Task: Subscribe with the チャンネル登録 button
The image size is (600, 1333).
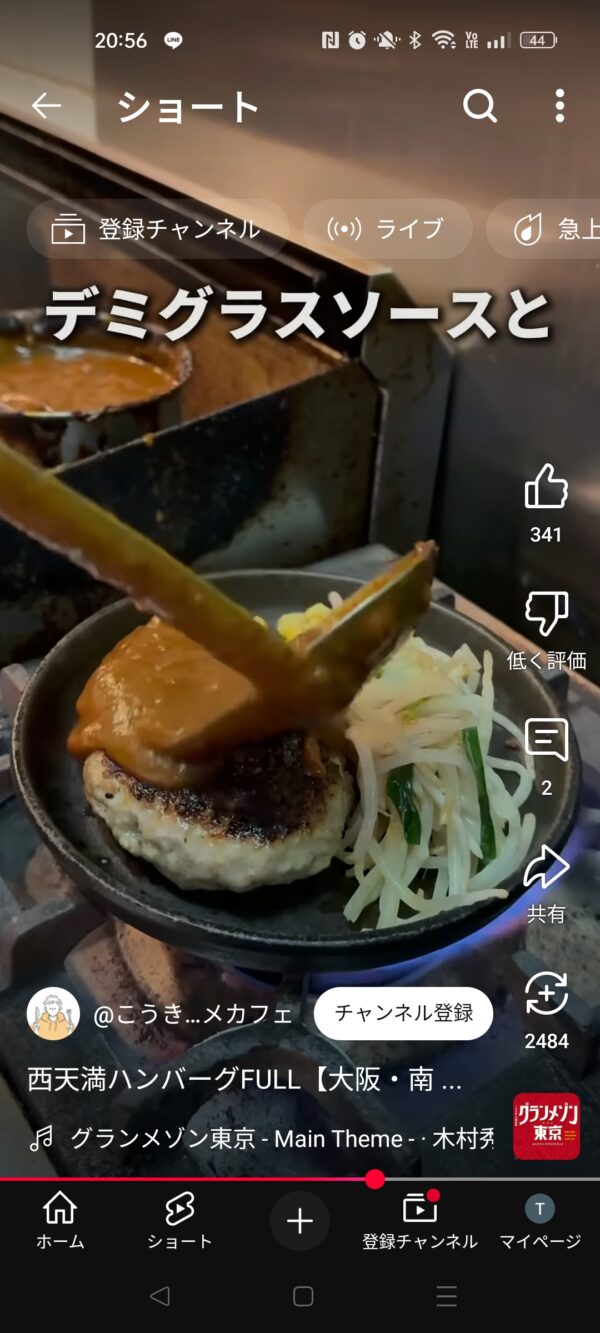Action: [x=403, y=1013]
